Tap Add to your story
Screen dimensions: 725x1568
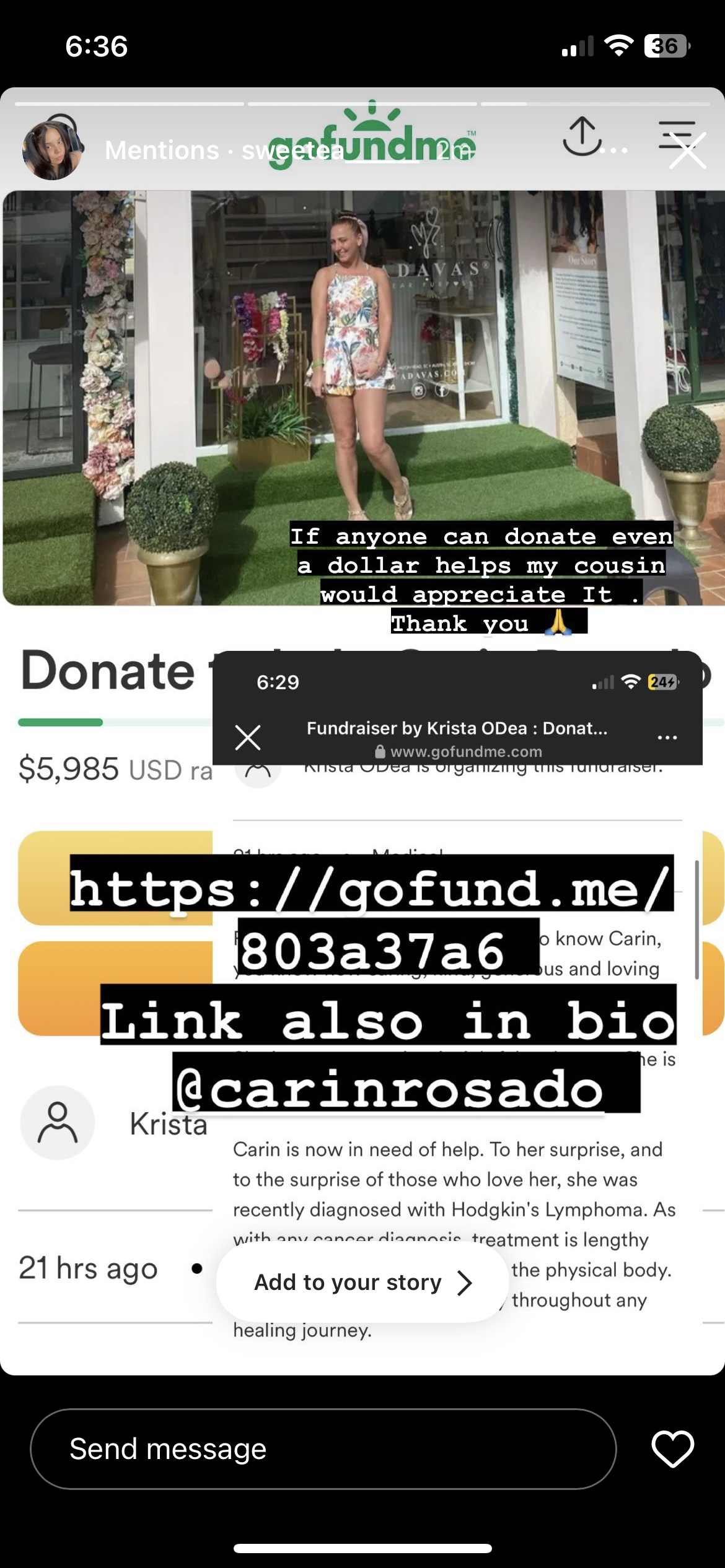[x=362, y=1283]
